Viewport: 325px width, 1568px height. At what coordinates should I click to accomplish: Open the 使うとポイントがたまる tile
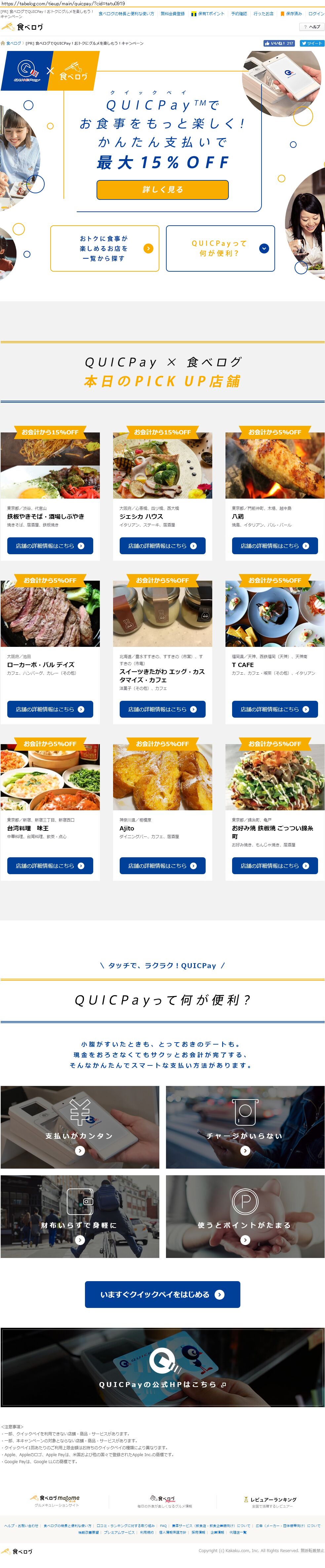(245, 1216)
